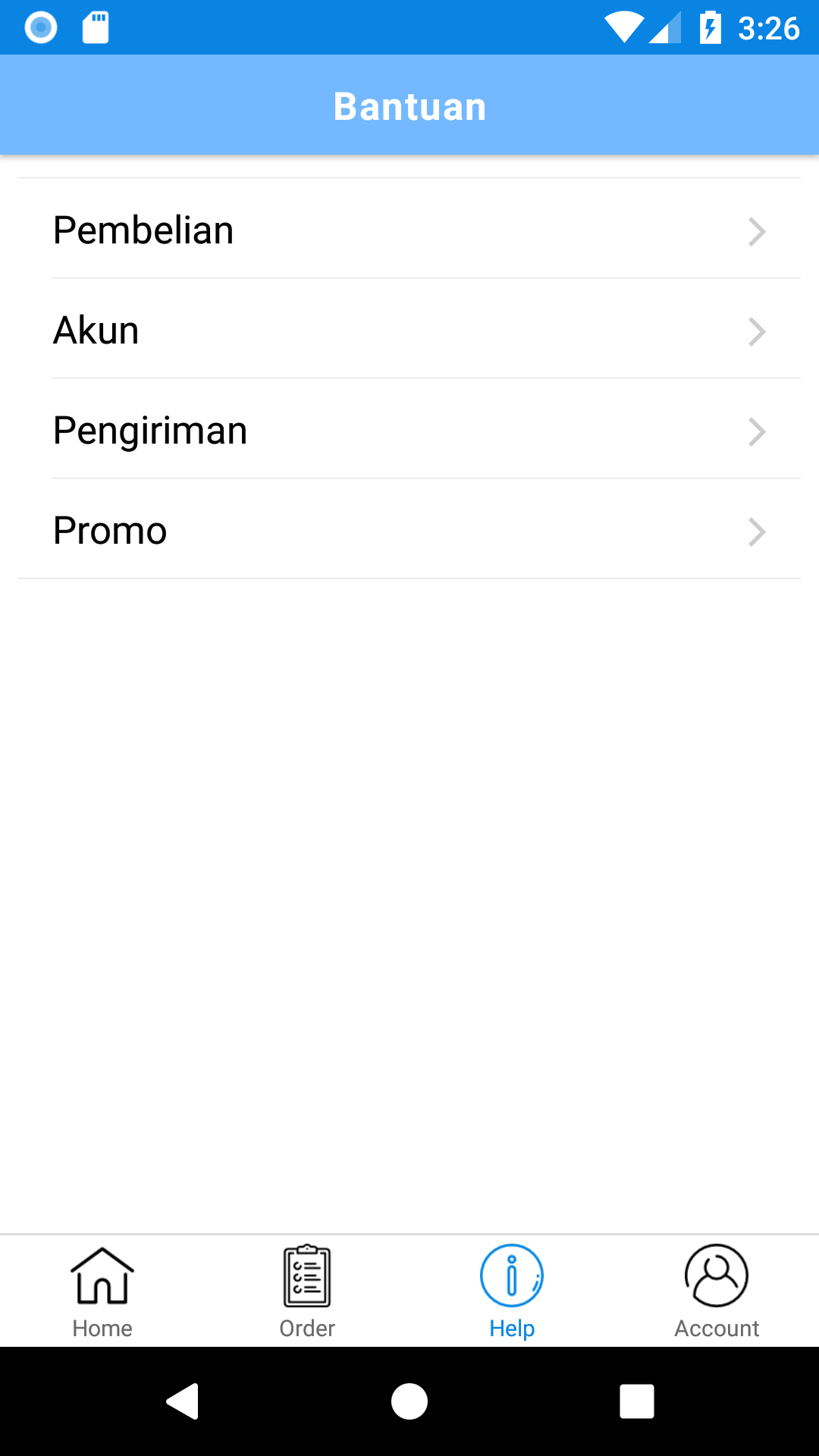Go to the device home screen
Image resolution: width=819 pixels, height=1456 pixels.
pos(409,1401)
